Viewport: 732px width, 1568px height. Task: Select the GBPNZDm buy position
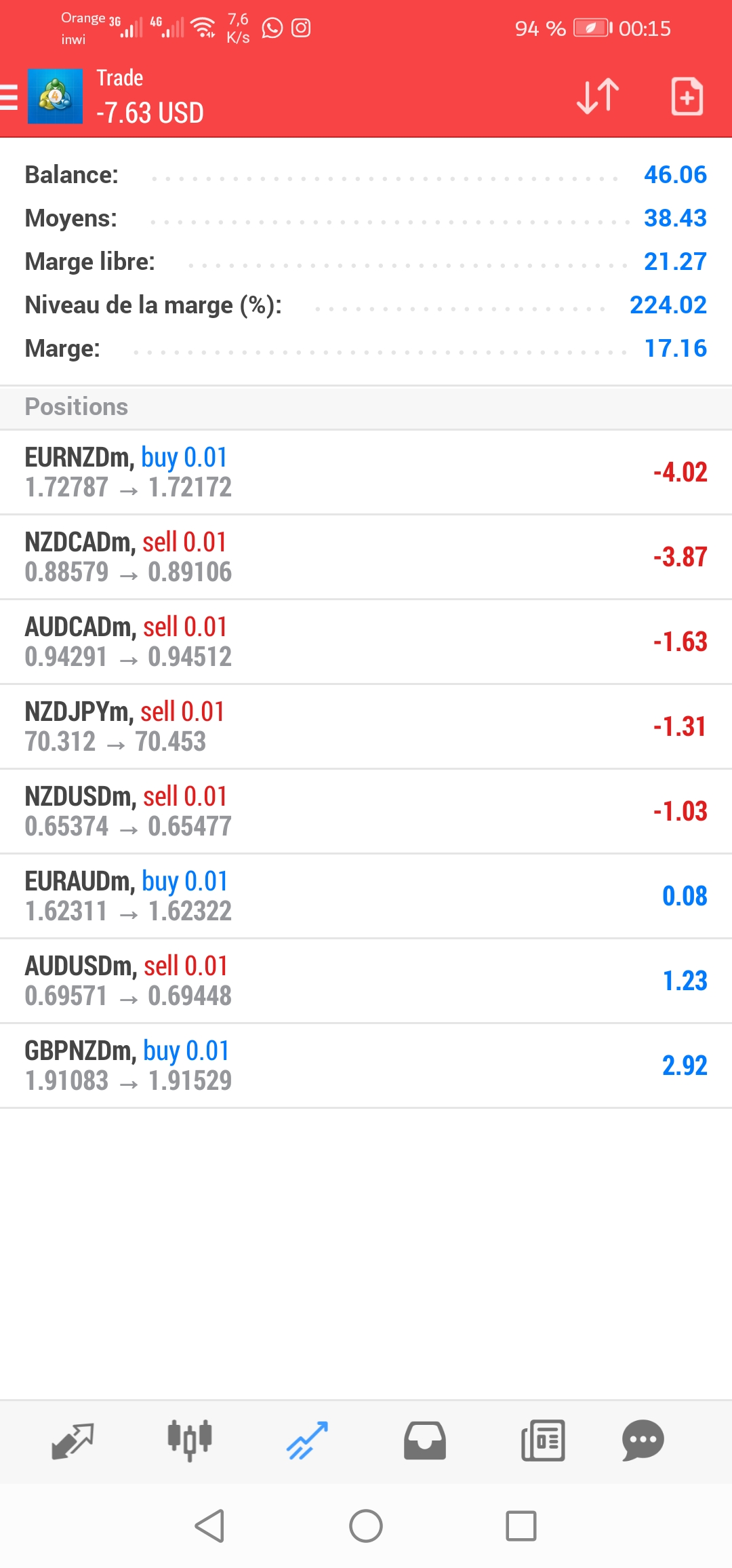click(x=366, y=1065)
